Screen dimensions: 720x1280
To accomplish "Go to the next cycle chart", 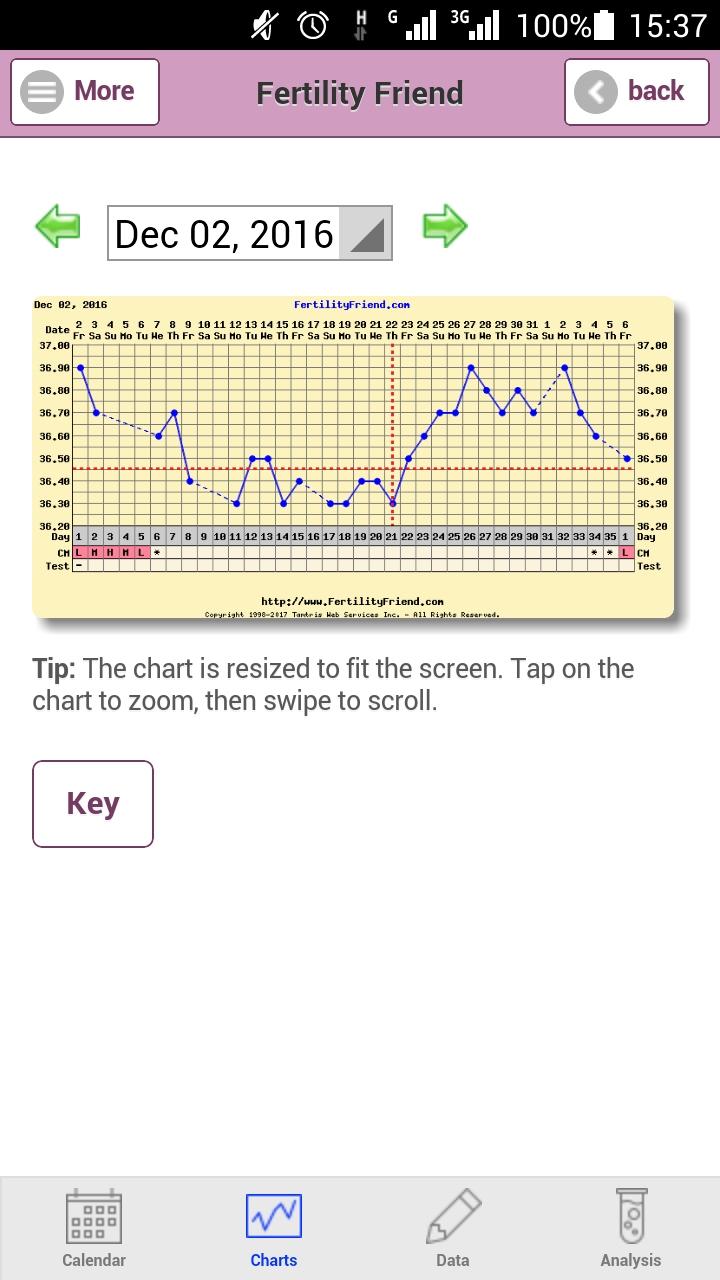I will click(445, 225).
